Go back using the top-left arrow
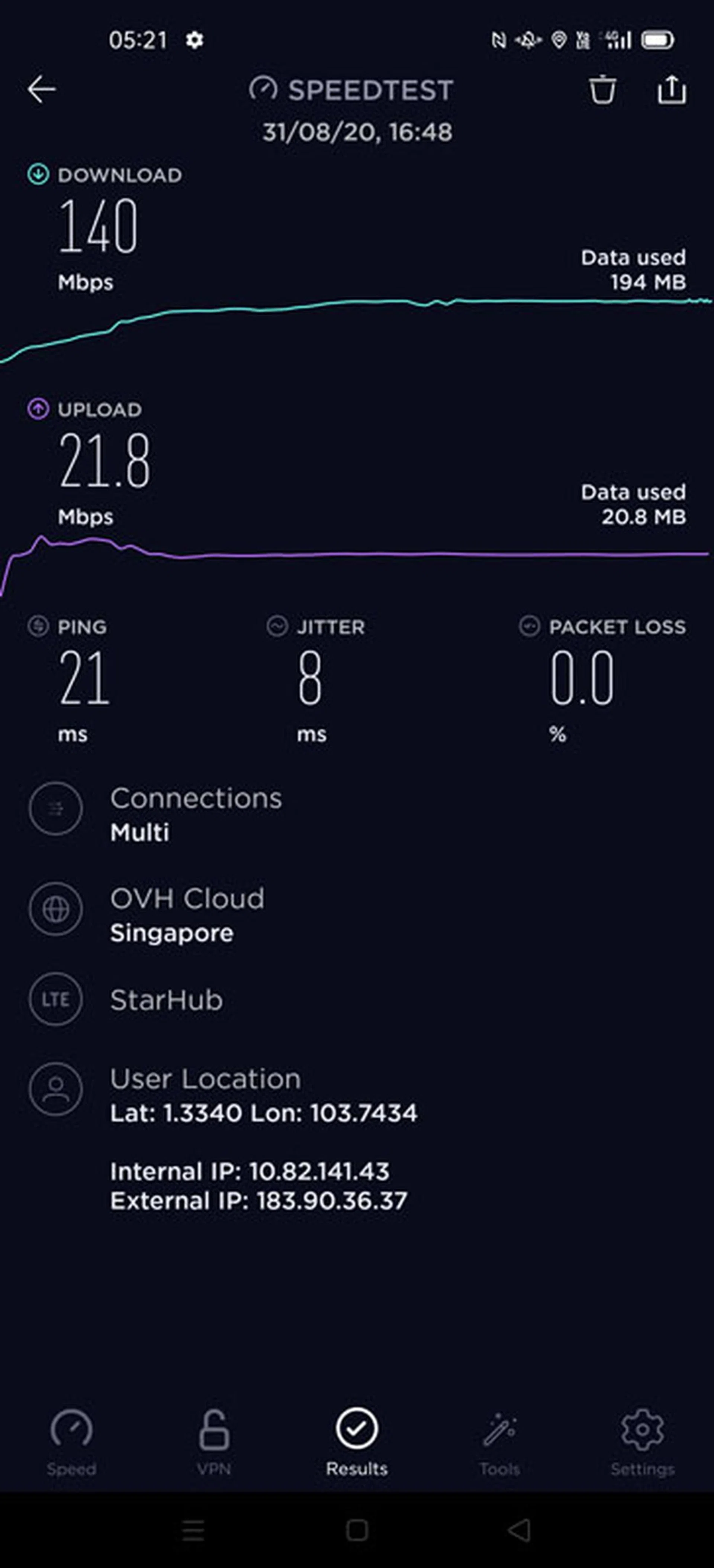This screenshot has height=1568, width=714. coord(41,90)
